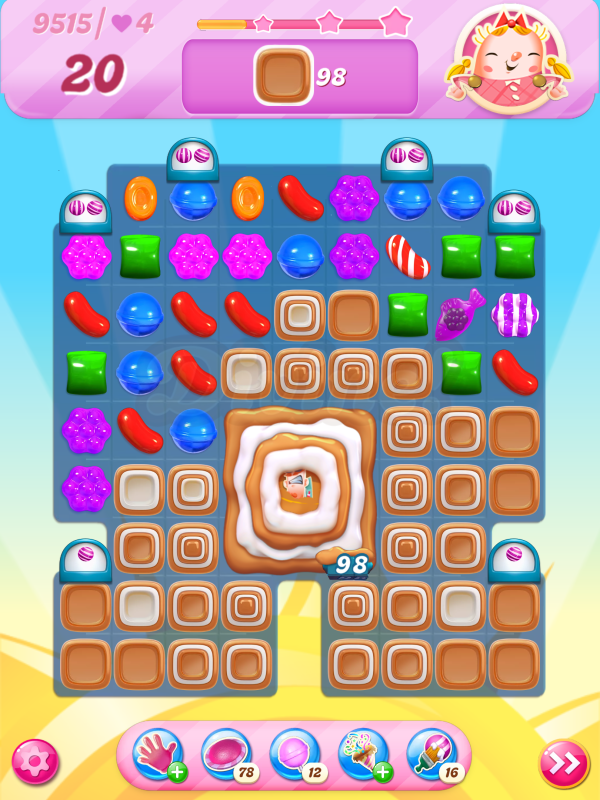Choose the party popper booster
Image resolution: width=600 pixels, height=800 pixels.
pos(363,755)
